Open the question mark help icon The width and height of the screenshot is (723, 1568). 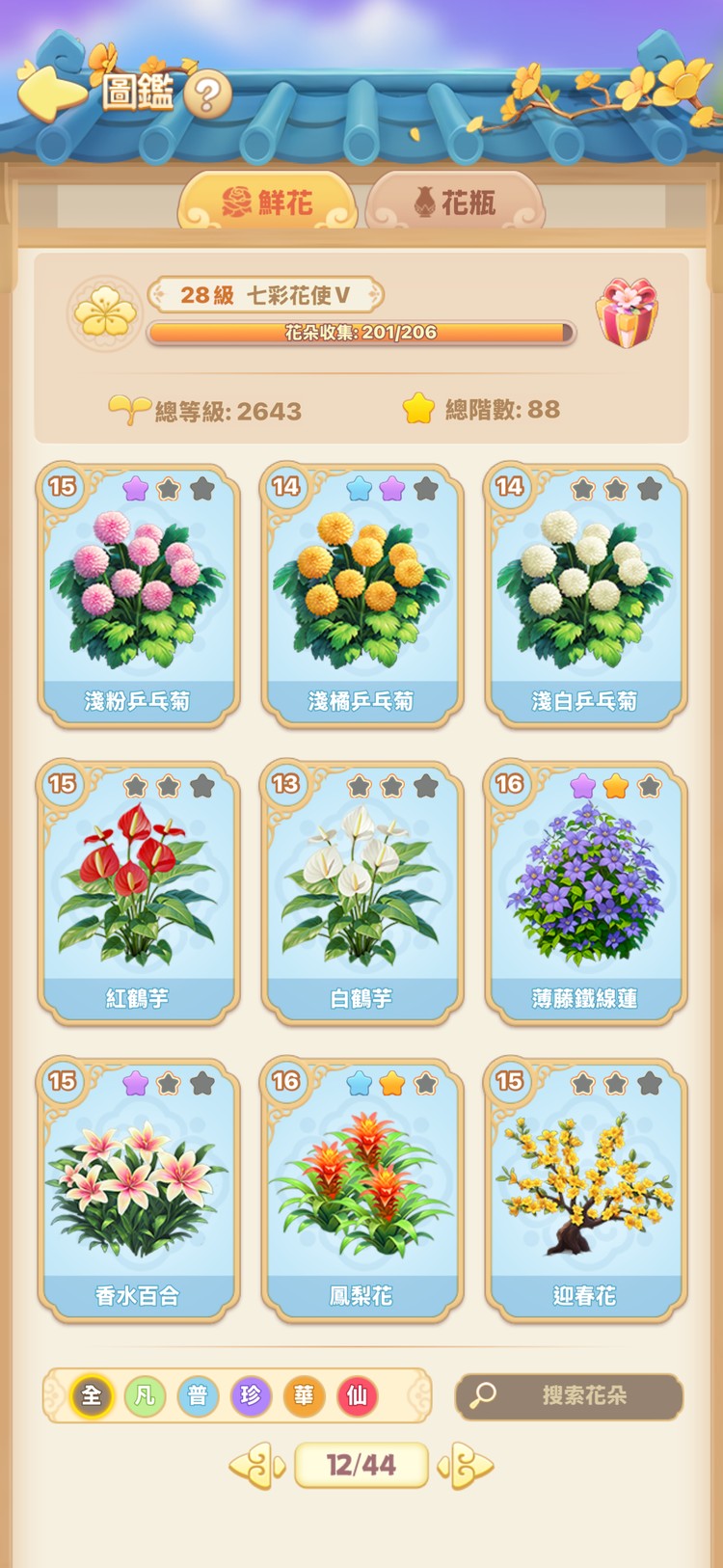pyautogui.click(x=206, y=95)
